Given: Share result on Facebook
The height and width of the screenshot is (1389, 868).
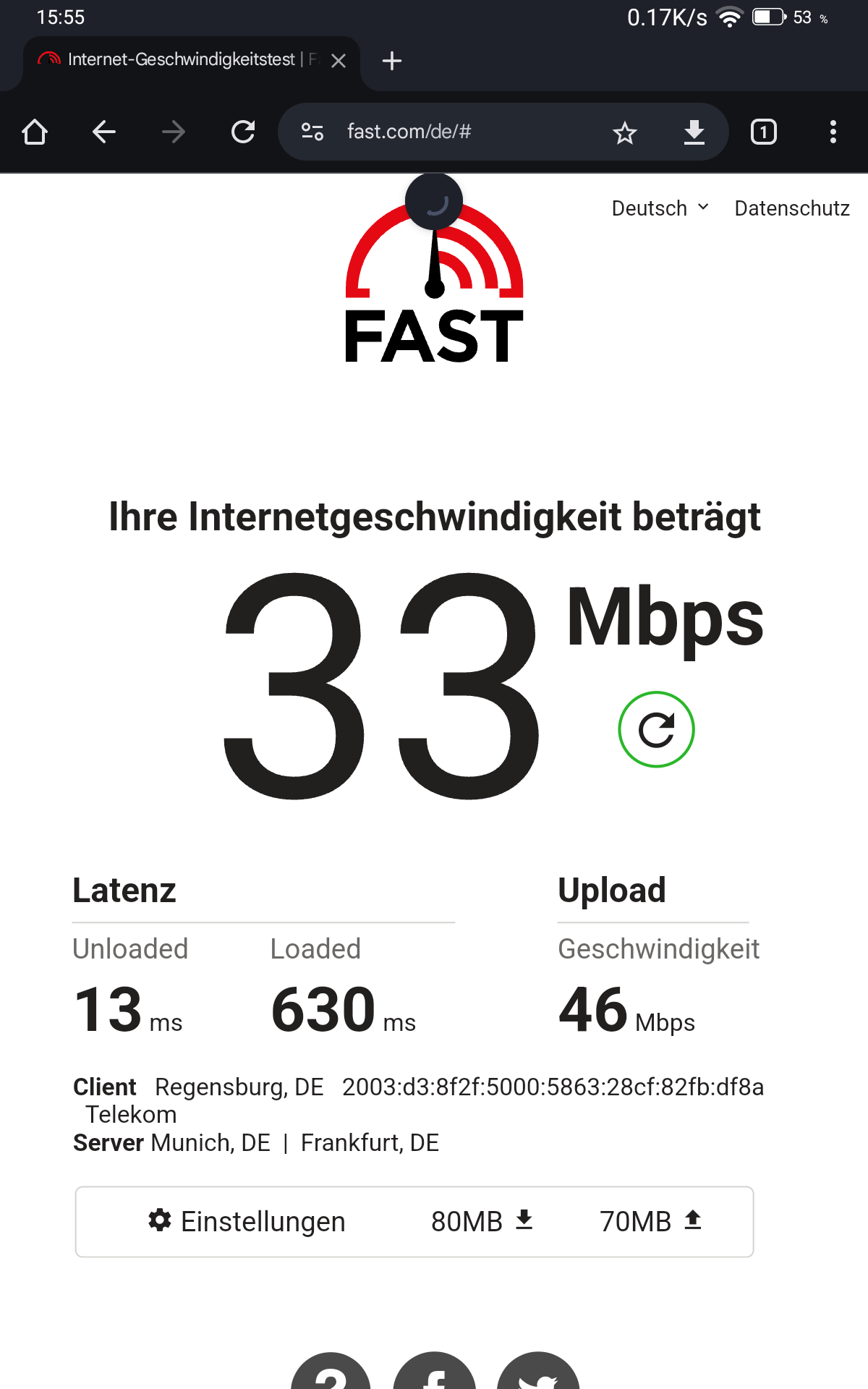Looking at the screenshot, I should pyautogui.click(x=435, y=1372).
